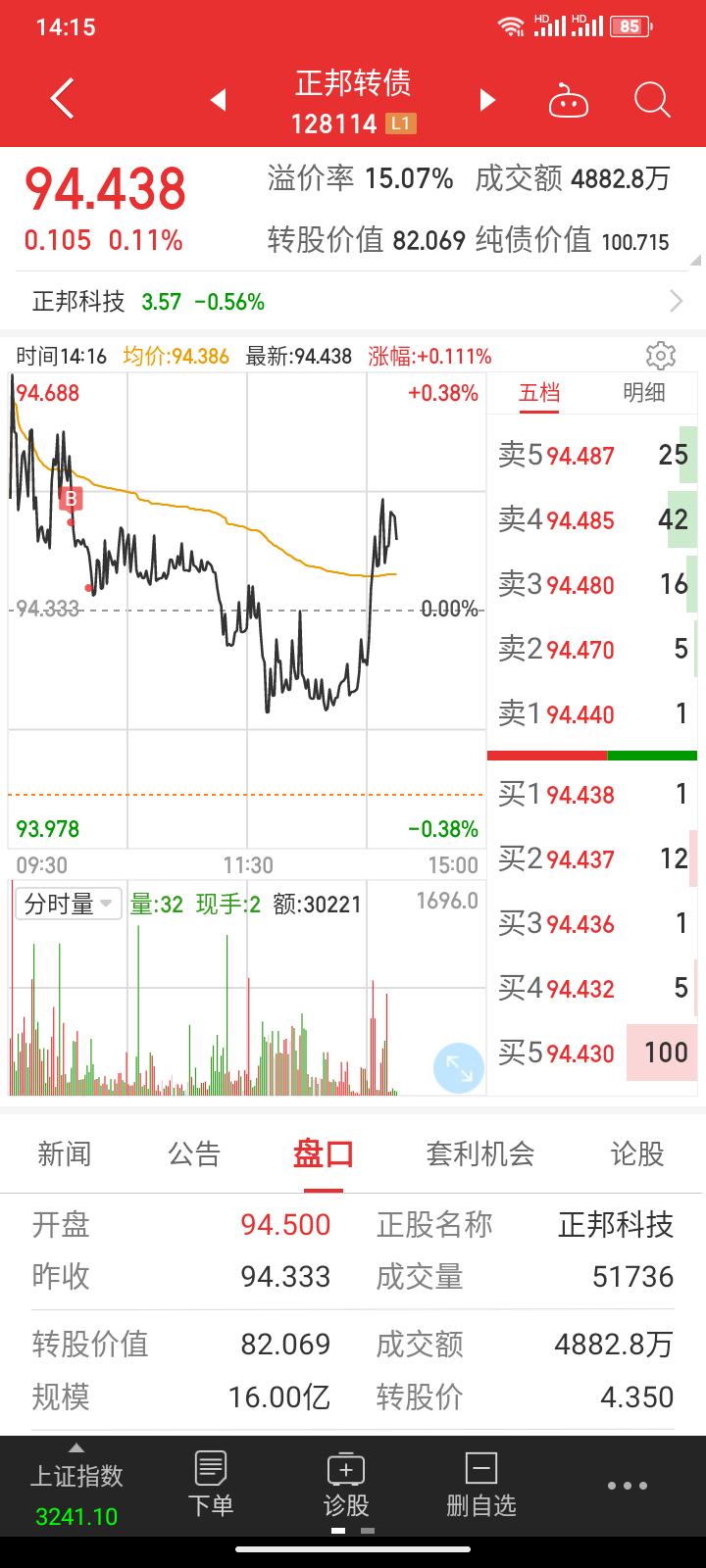Go back using the top-left arrow
The image size is (706, 1568).
coord(63,99)
